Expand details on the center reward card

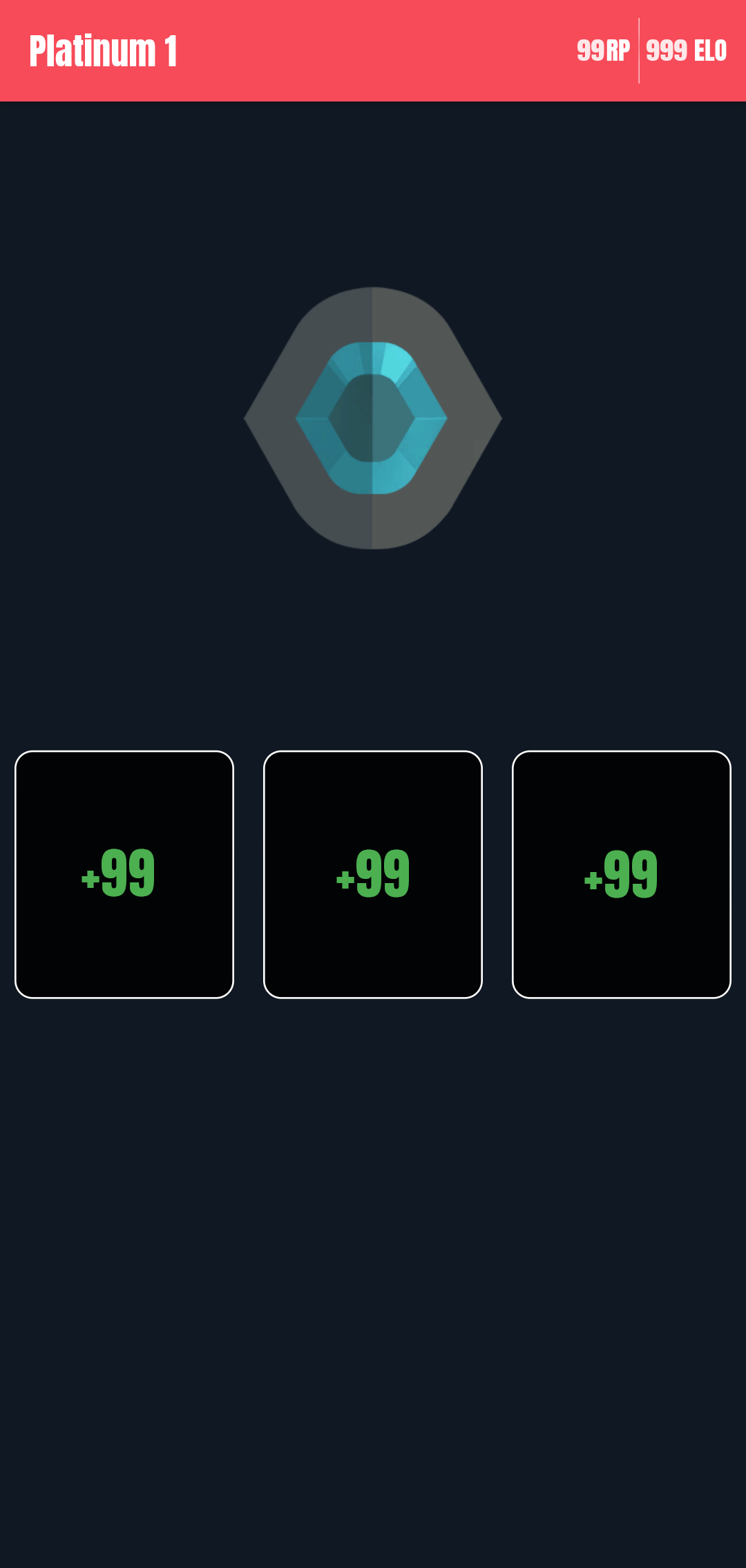pyautogui.click(x=373, y=875)
